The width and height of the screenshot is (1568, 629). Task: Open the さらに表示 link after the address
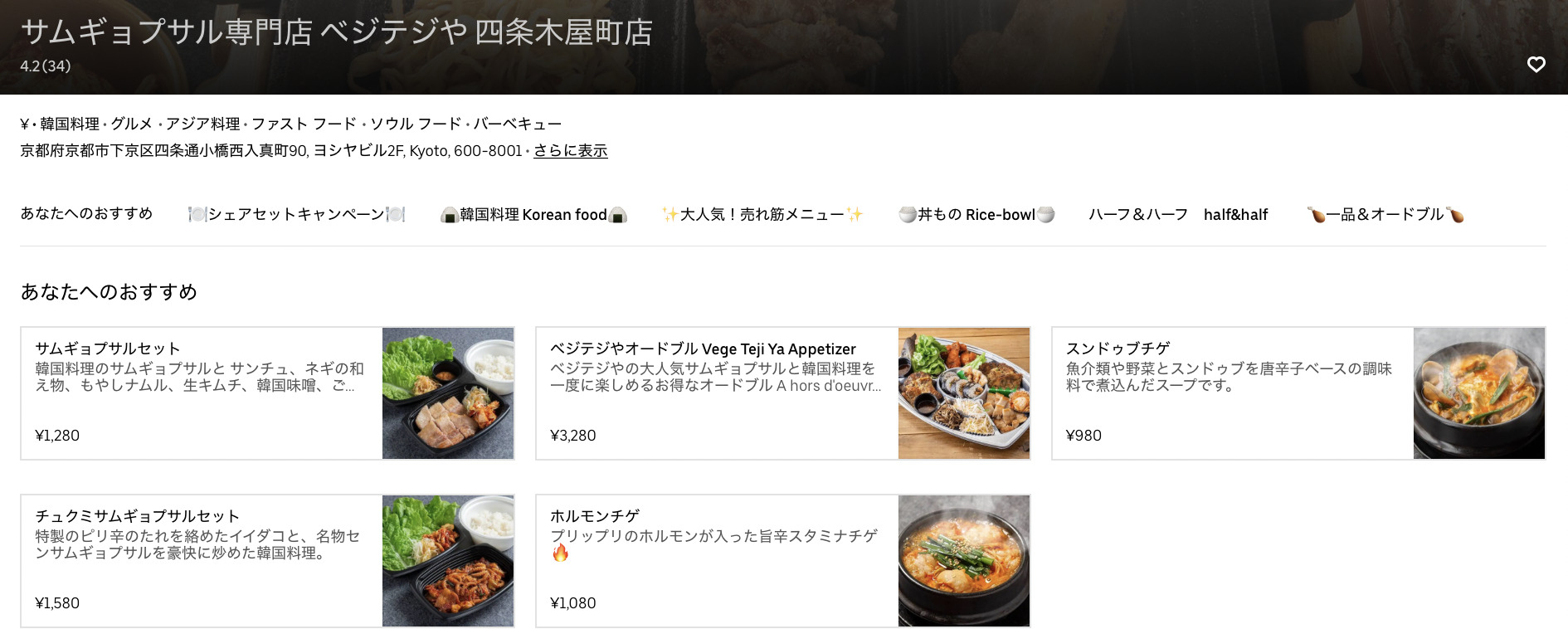pos(570,151)
